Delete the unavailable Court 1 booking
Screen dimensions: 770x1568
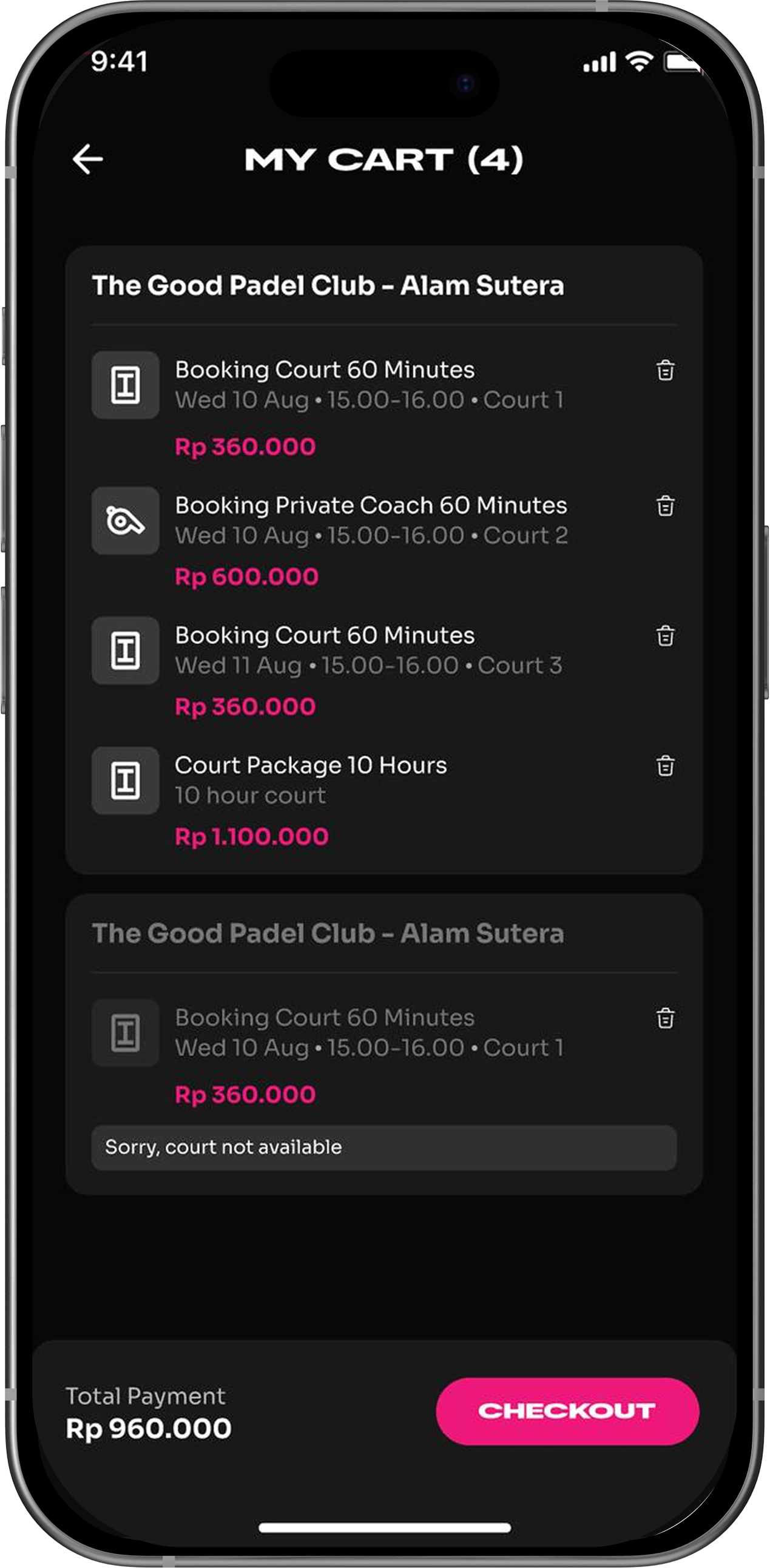tap(665, 1018)
